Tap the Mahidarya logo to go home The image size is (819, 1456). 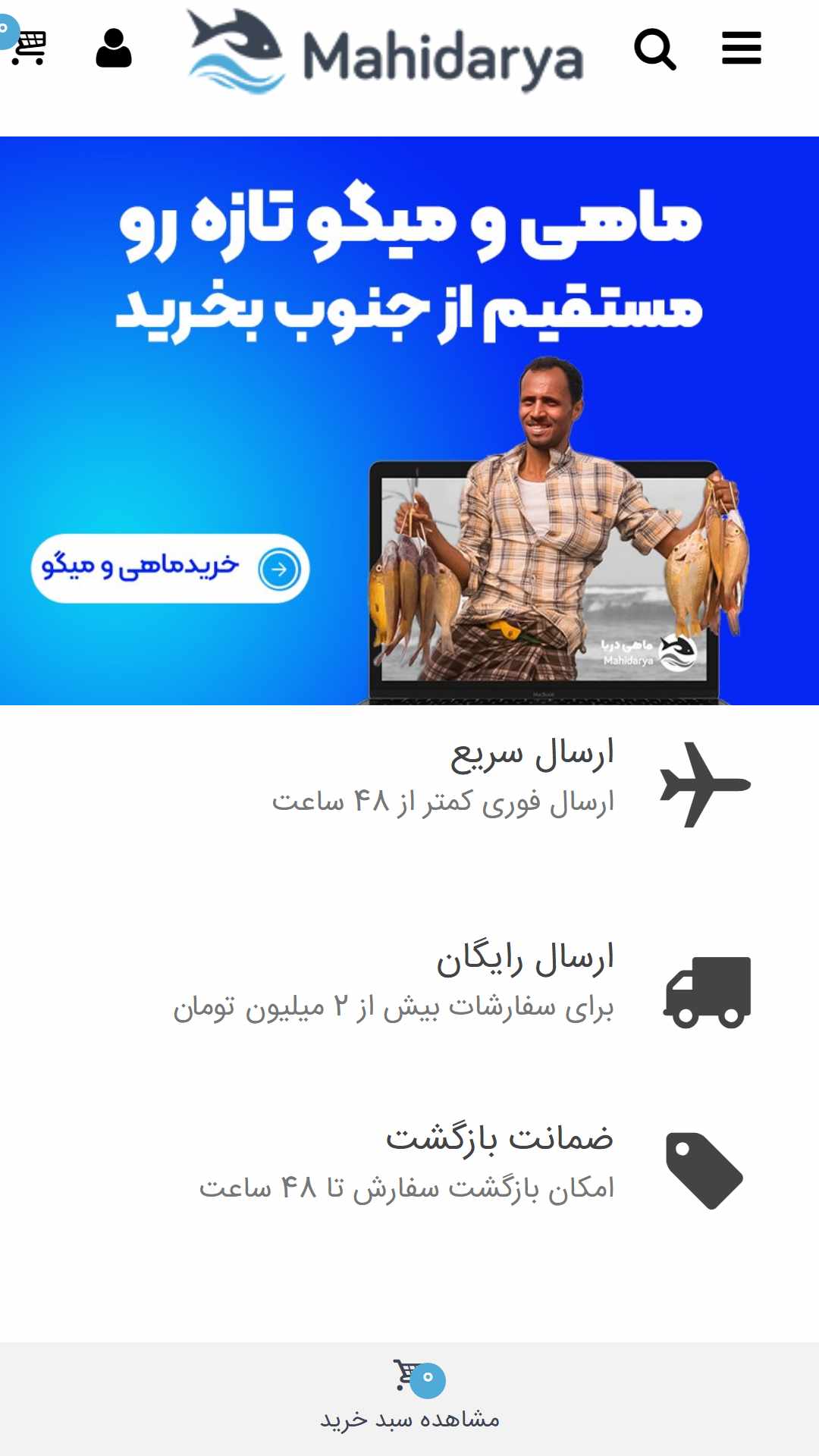coord(385,52)
